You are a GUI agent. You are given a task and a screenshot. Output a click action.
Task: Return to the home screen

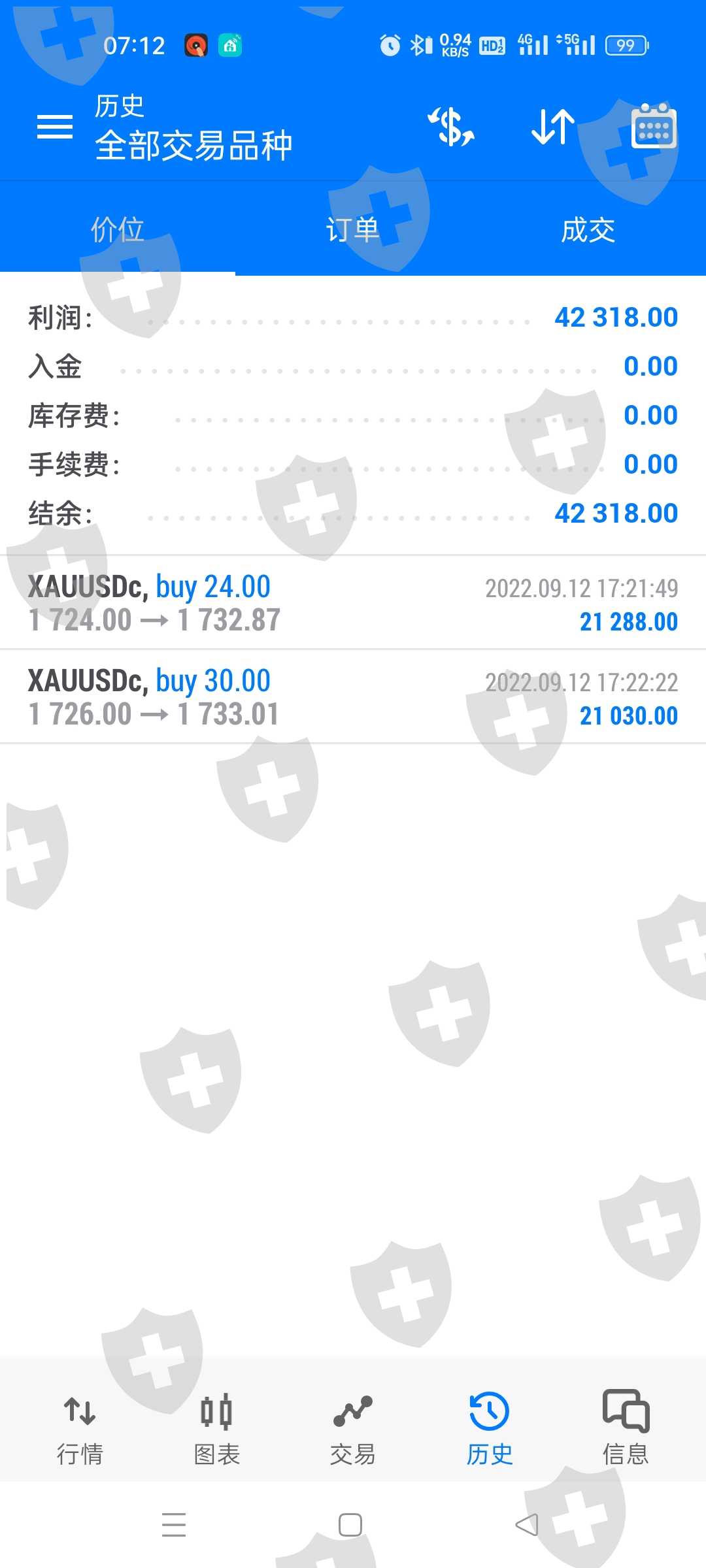pos(350,1525)
